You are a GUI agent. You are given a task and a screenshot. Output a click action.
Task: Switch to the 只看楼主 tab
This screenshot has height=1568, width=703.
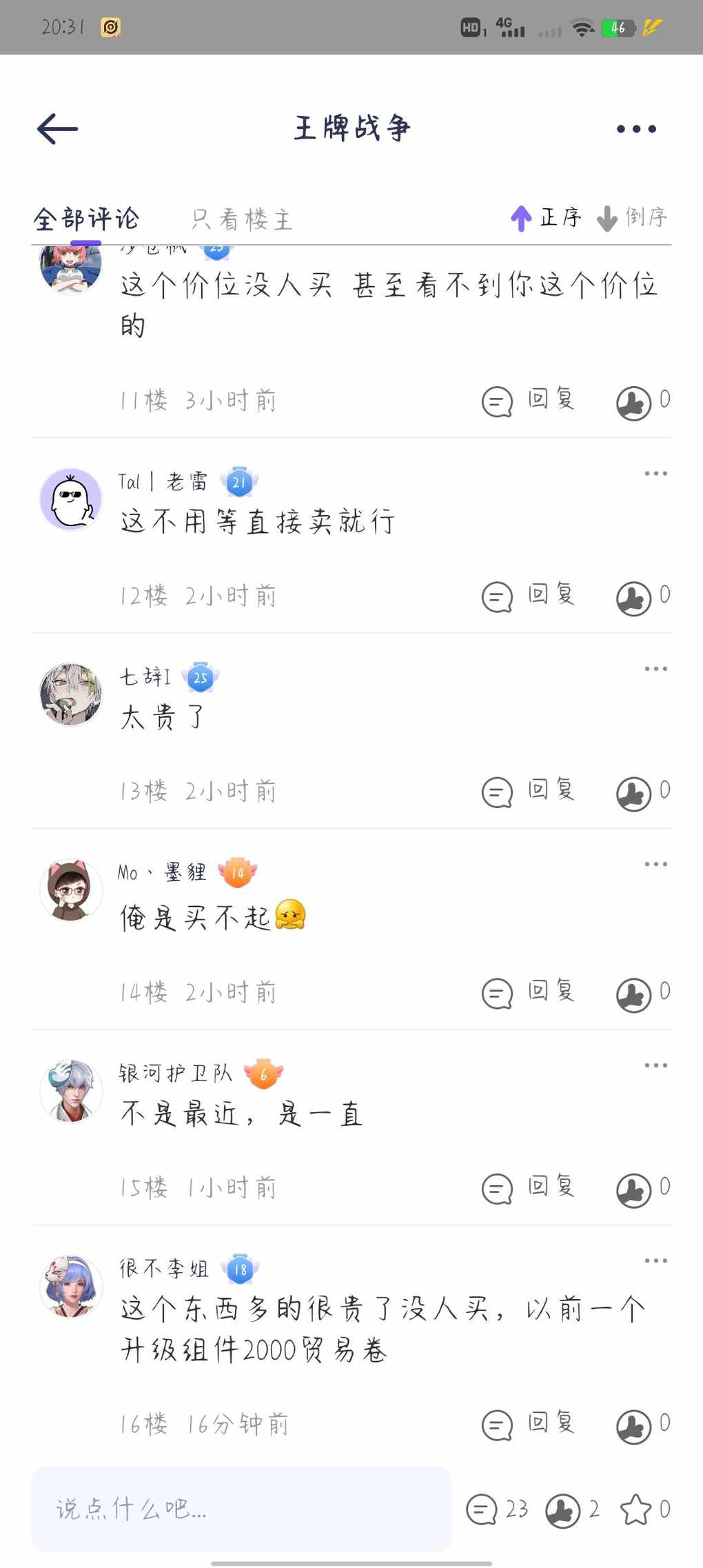[242, 219]
